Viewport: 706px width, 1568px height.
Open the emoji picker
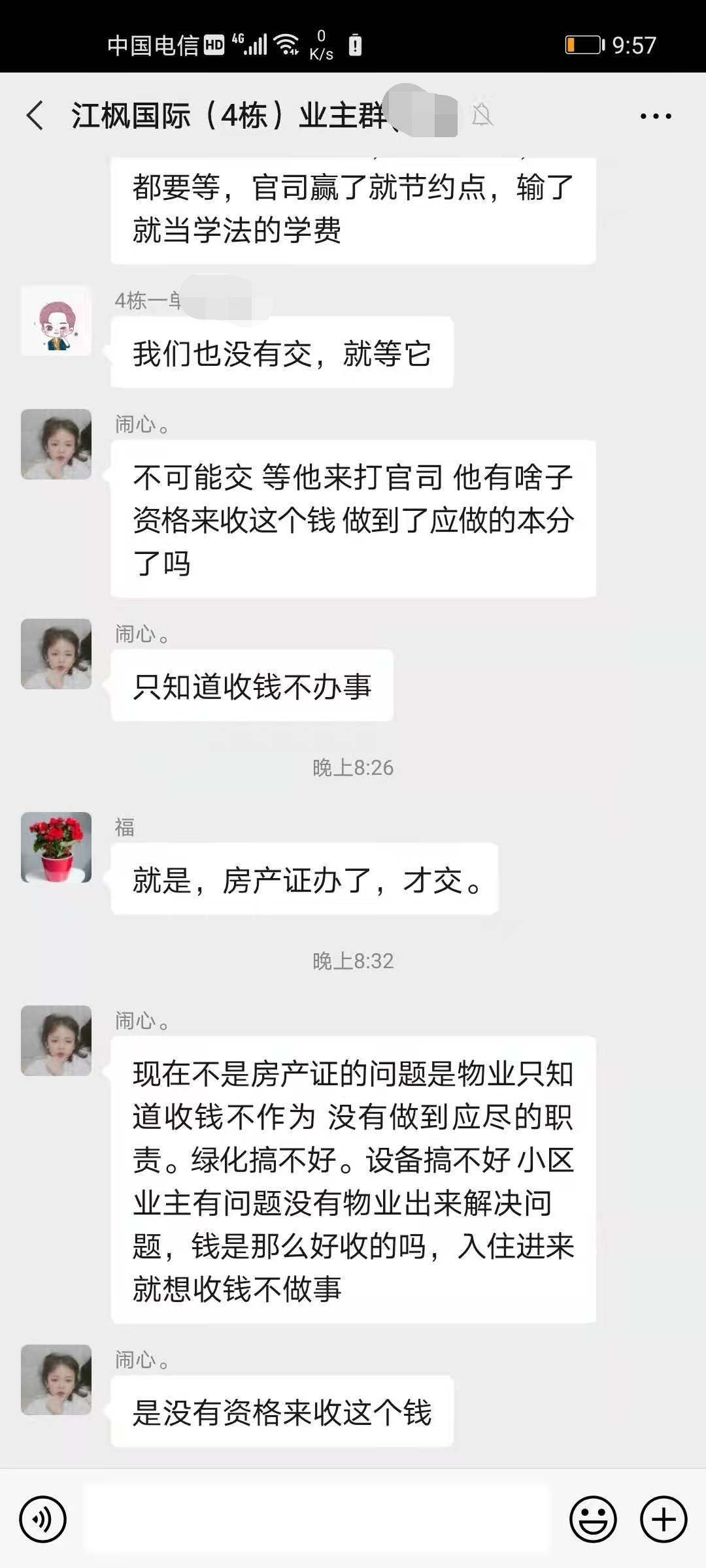pyautogui.click(x=593, y=1519)
